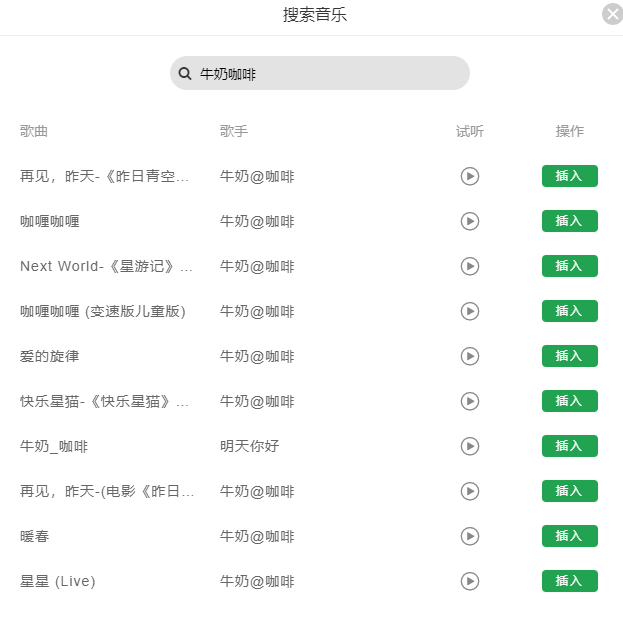Insert the song 咖喱咖喱
The height and width of the screenshot is (632, 623).
coord(569,221)
